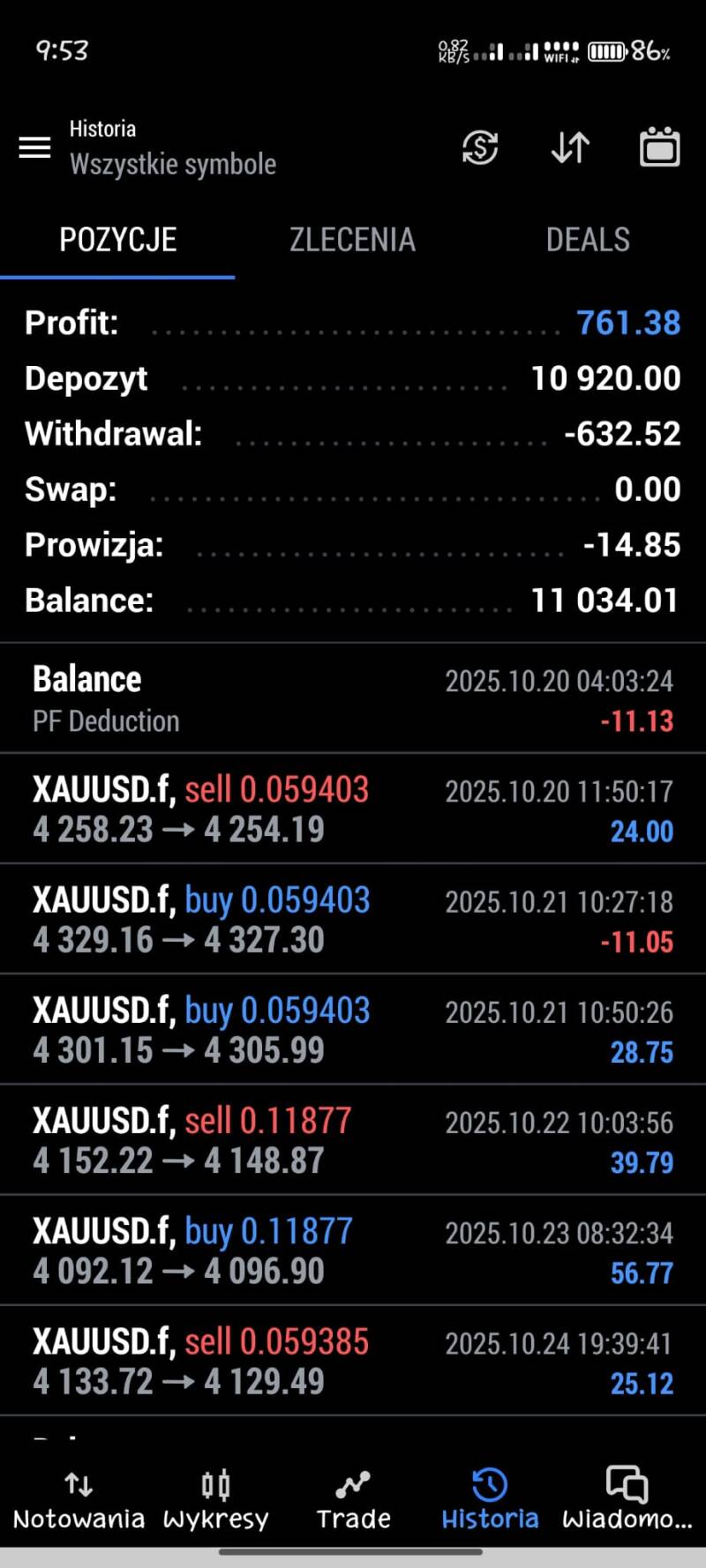Expand the sell trade with 24.00 profit
This screenshot has width=706, height=1568.
click(353, 810)
